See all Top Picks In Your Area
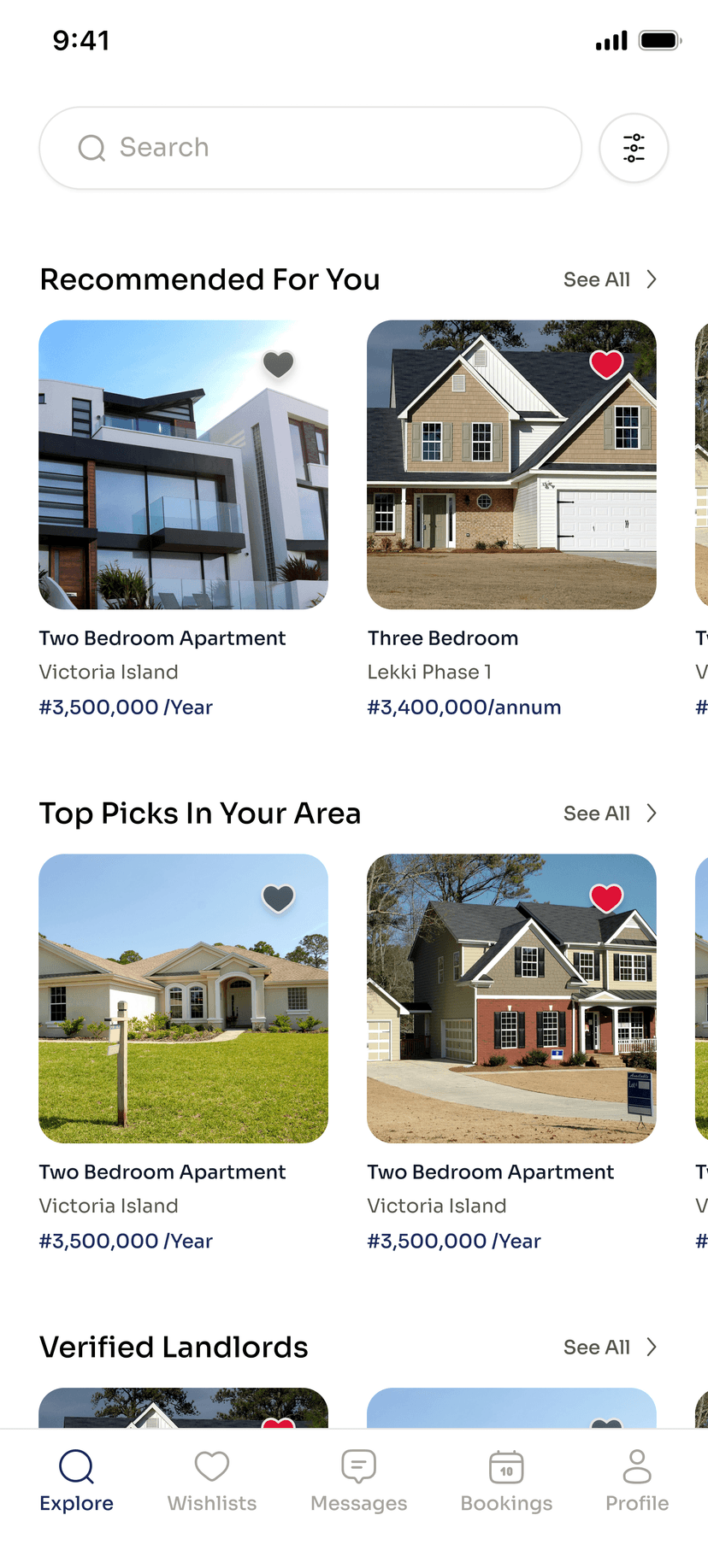 tap(610, 813)
